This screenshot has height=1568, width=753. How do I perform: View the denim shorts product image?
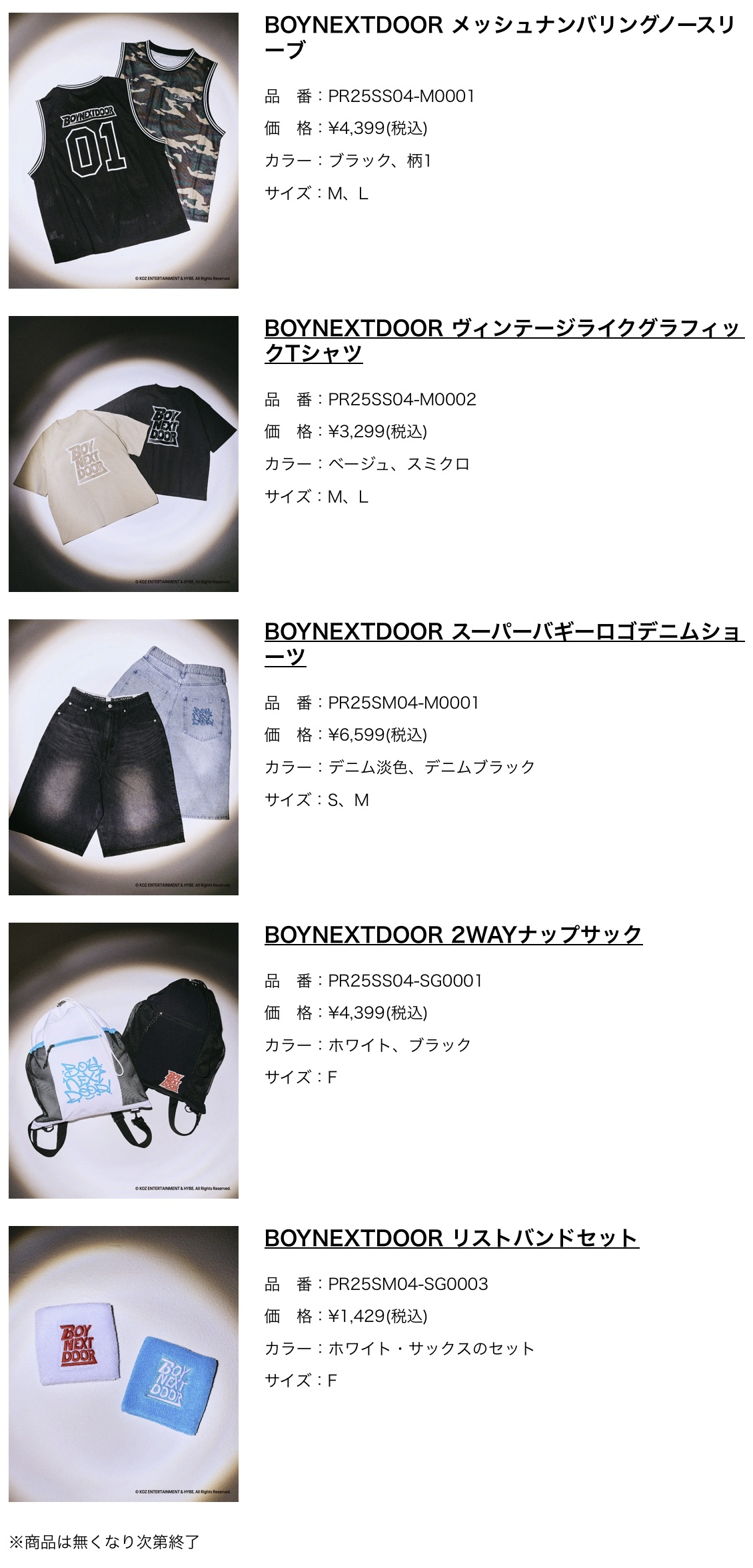[123, 757]
